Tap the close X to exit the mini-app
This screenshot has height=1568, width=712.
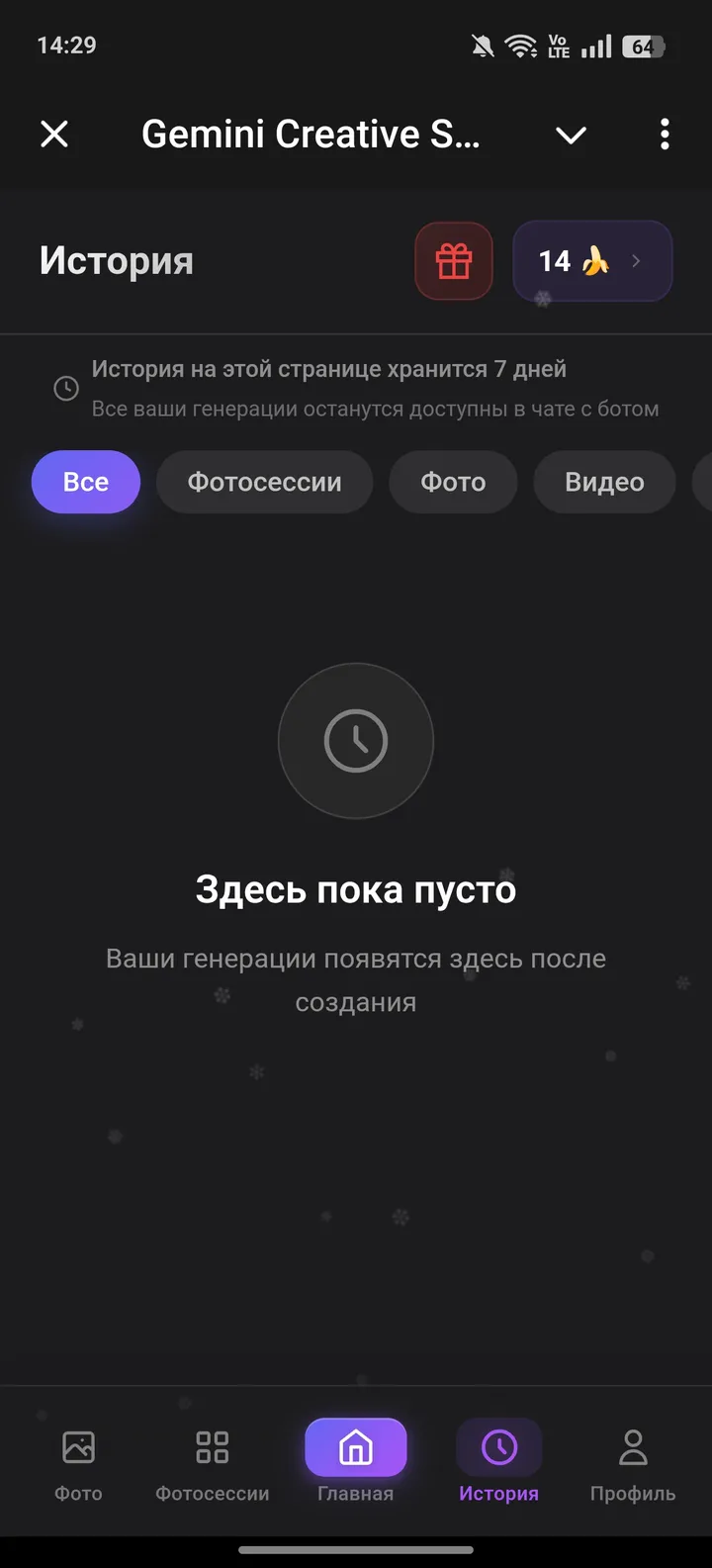(x=54, y=135)
